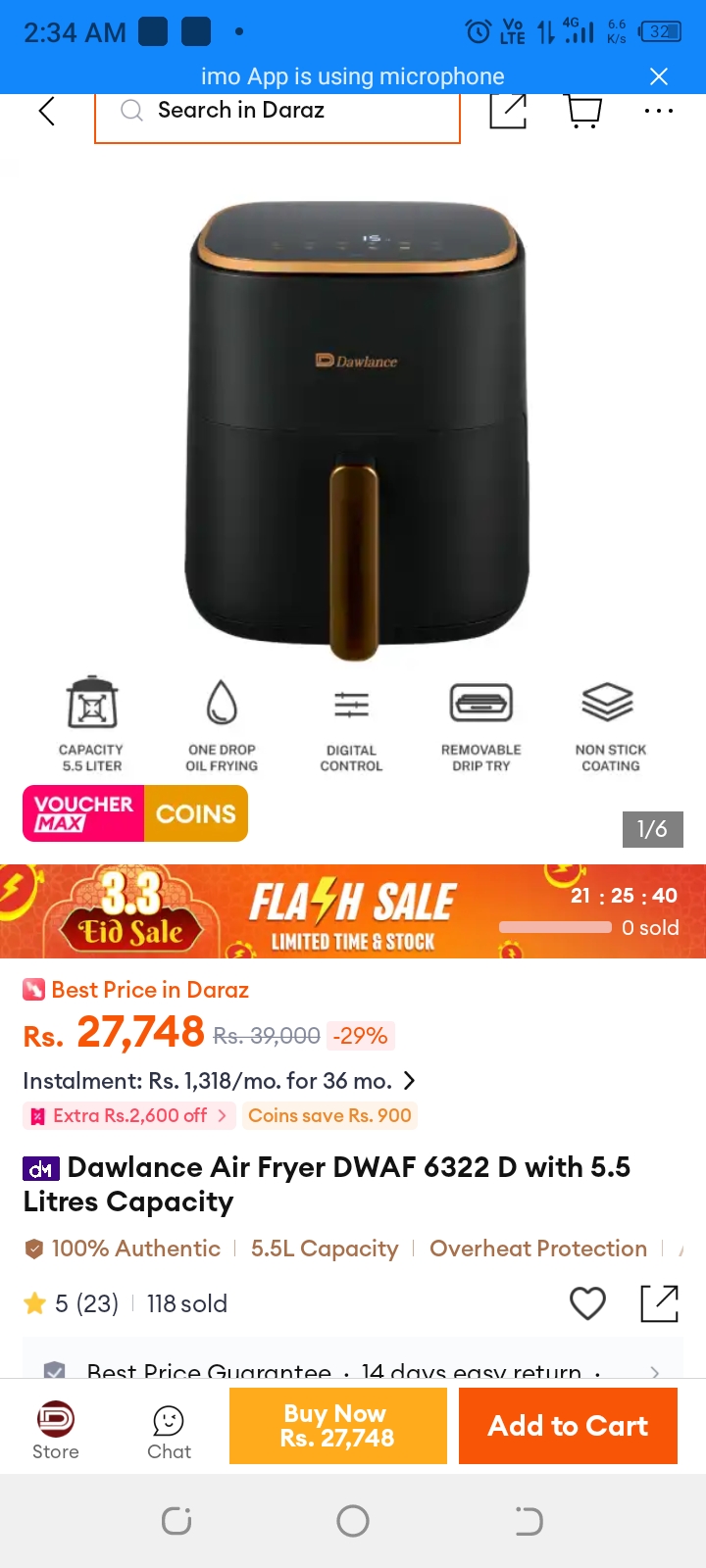
Task: View instalment plan details
Action: coord(220,1081)
